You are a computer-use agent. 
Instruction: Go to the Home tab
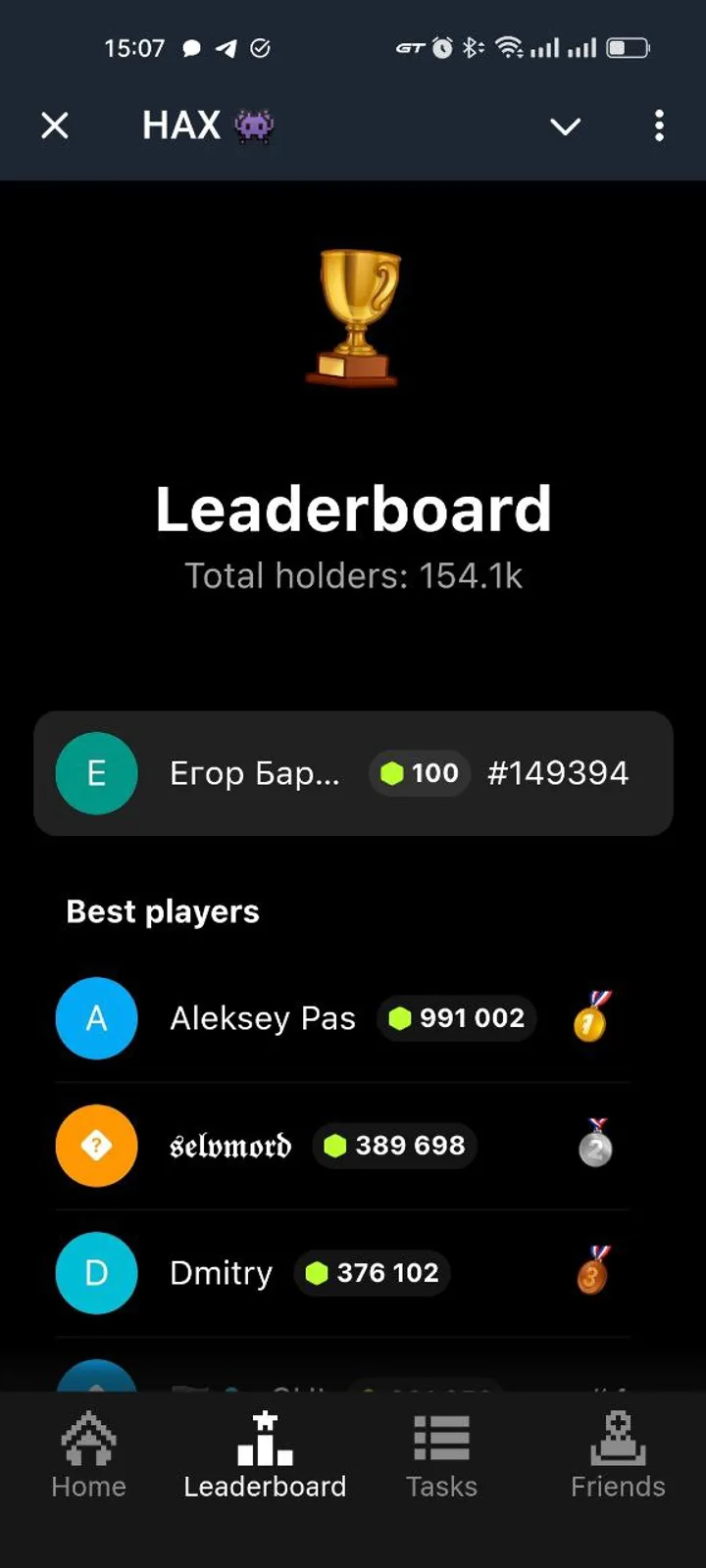(x=88, y=1455)
